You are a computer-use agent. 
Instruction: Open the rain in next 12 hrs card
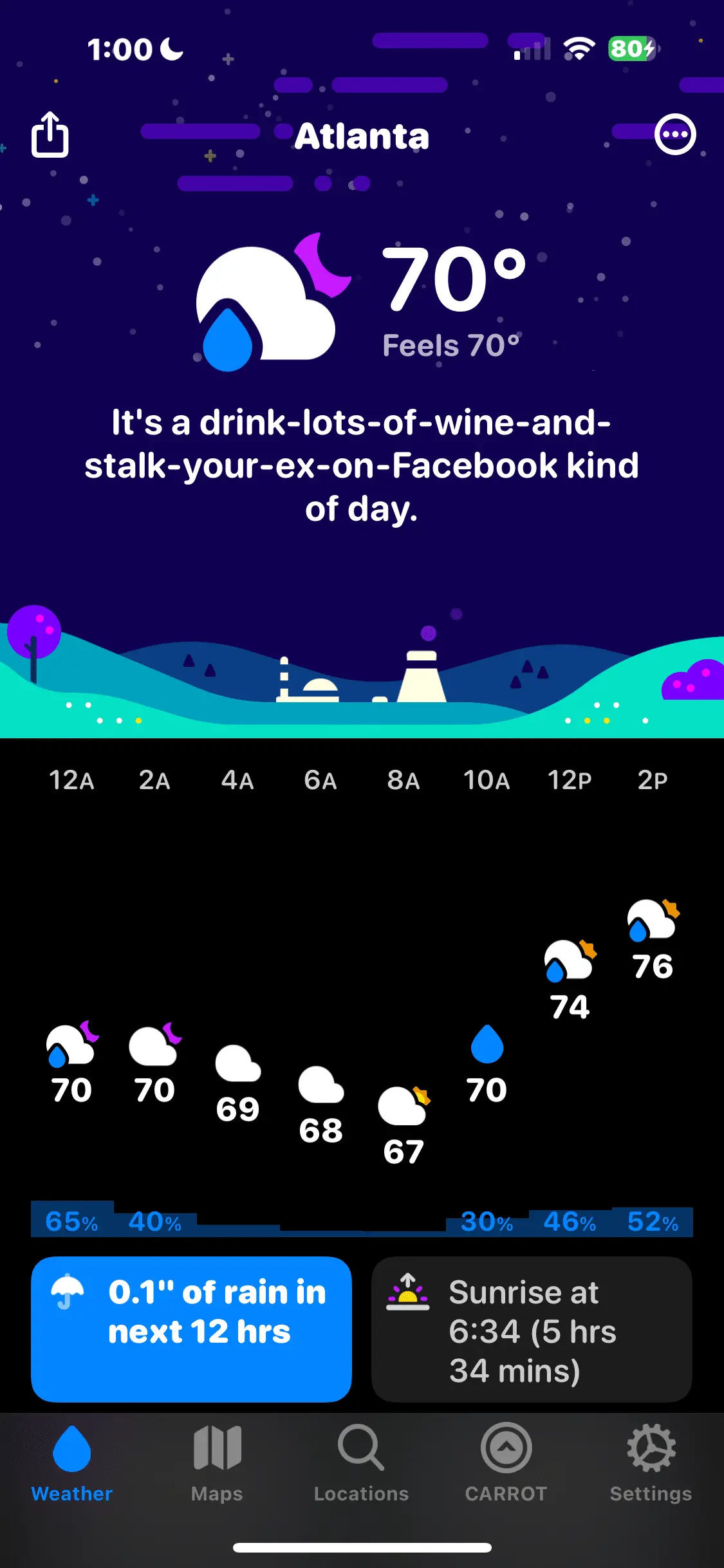(x=191, y=1329)
